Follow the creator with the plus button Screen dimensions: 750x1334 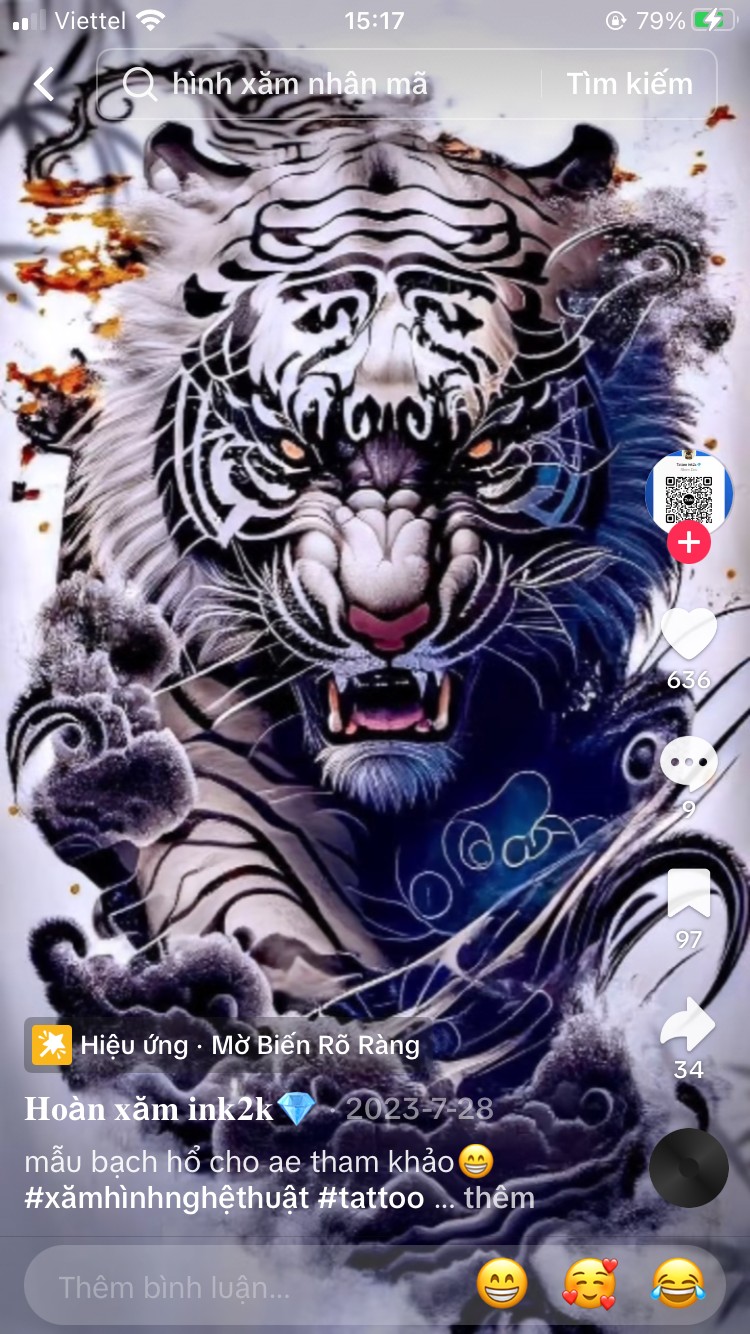[688, 543]
